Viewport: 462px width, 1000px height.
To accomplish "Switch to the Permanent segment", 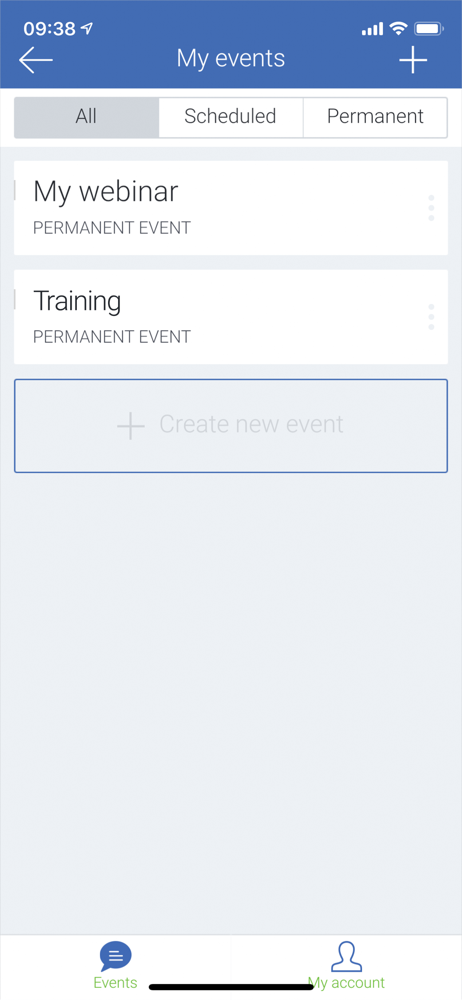I will (375, 117).
